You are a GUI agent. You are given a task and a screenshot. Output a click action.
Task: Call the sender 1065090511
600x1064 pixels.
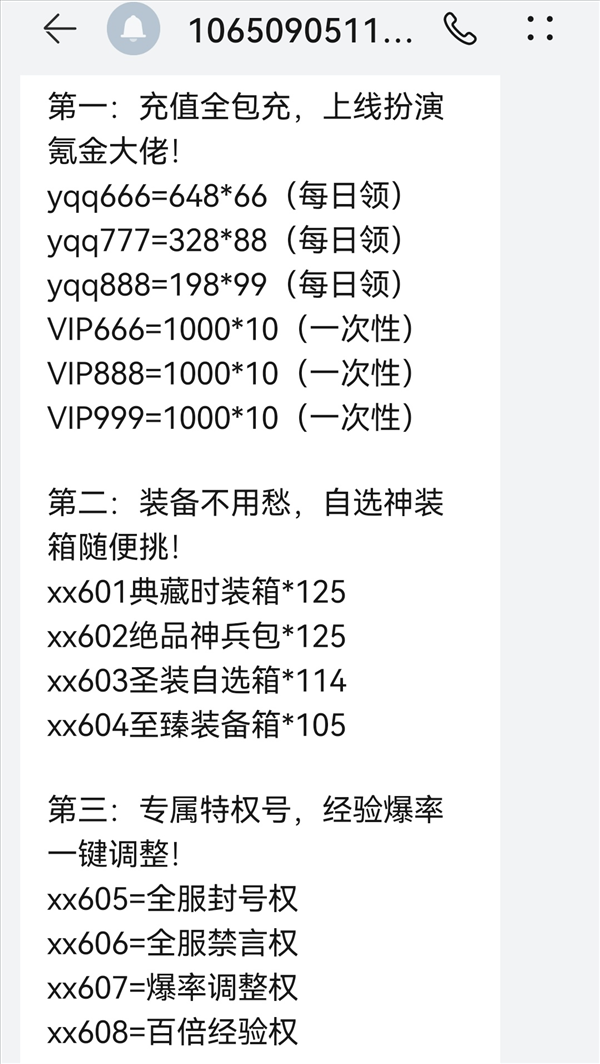(x=461, y=28)
